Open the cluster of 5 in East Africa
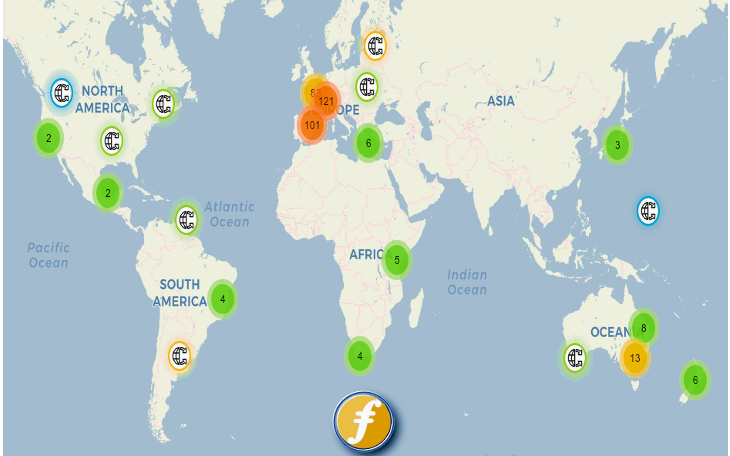730x456 pixels. (x=397, y=260)
